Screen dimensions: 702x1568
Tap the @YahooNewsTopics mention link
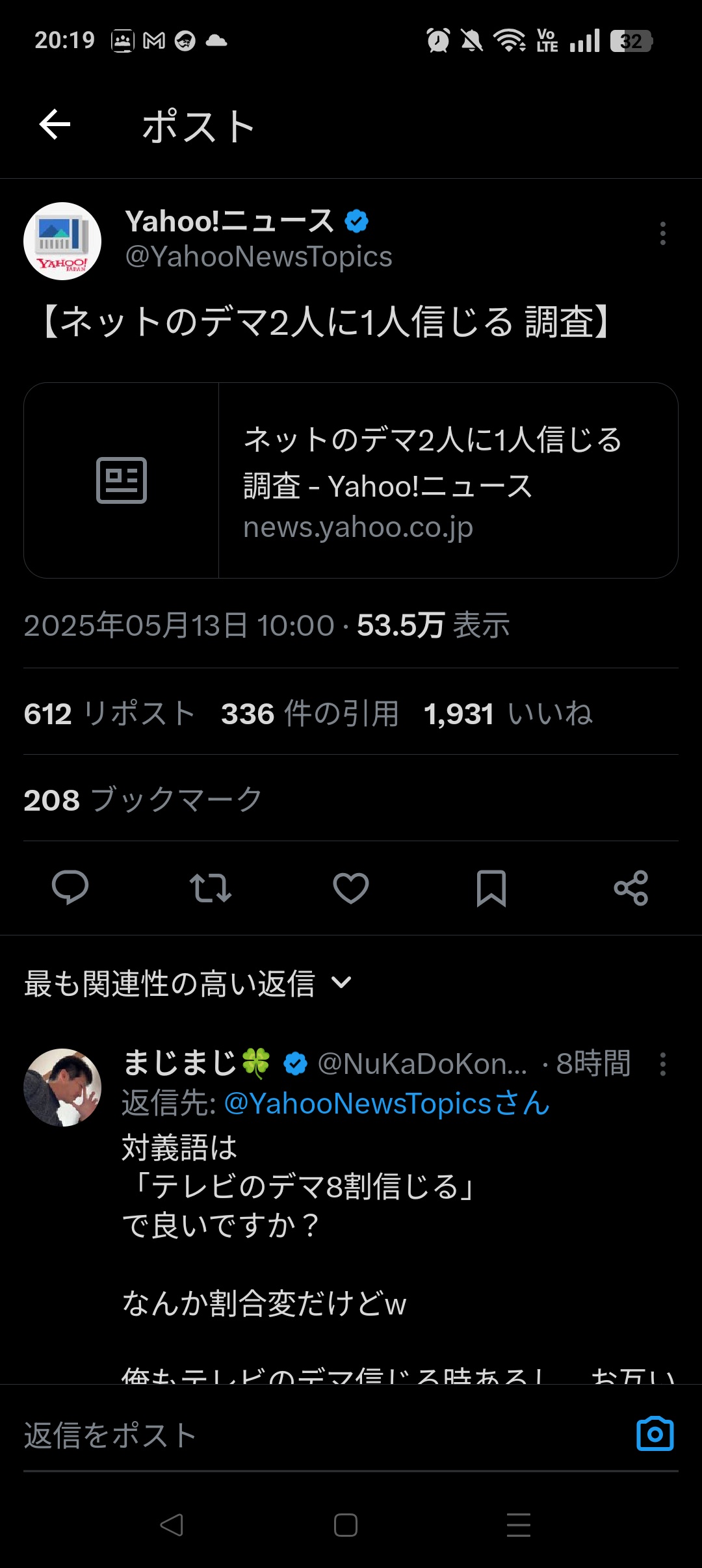pos(387,1103)
